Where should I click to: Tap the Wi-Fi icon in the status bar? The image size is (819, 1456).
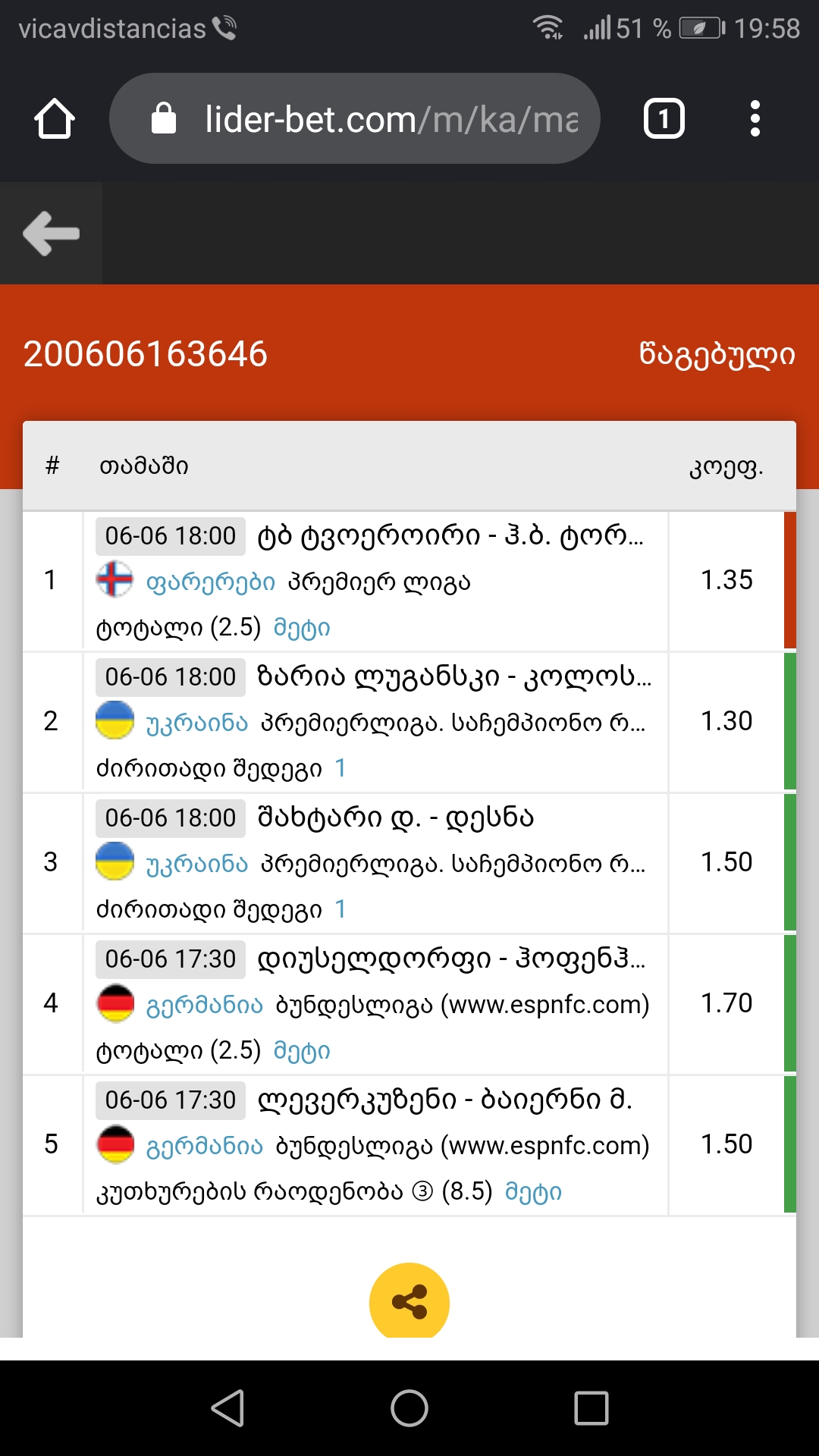click(x=548, y=28)
